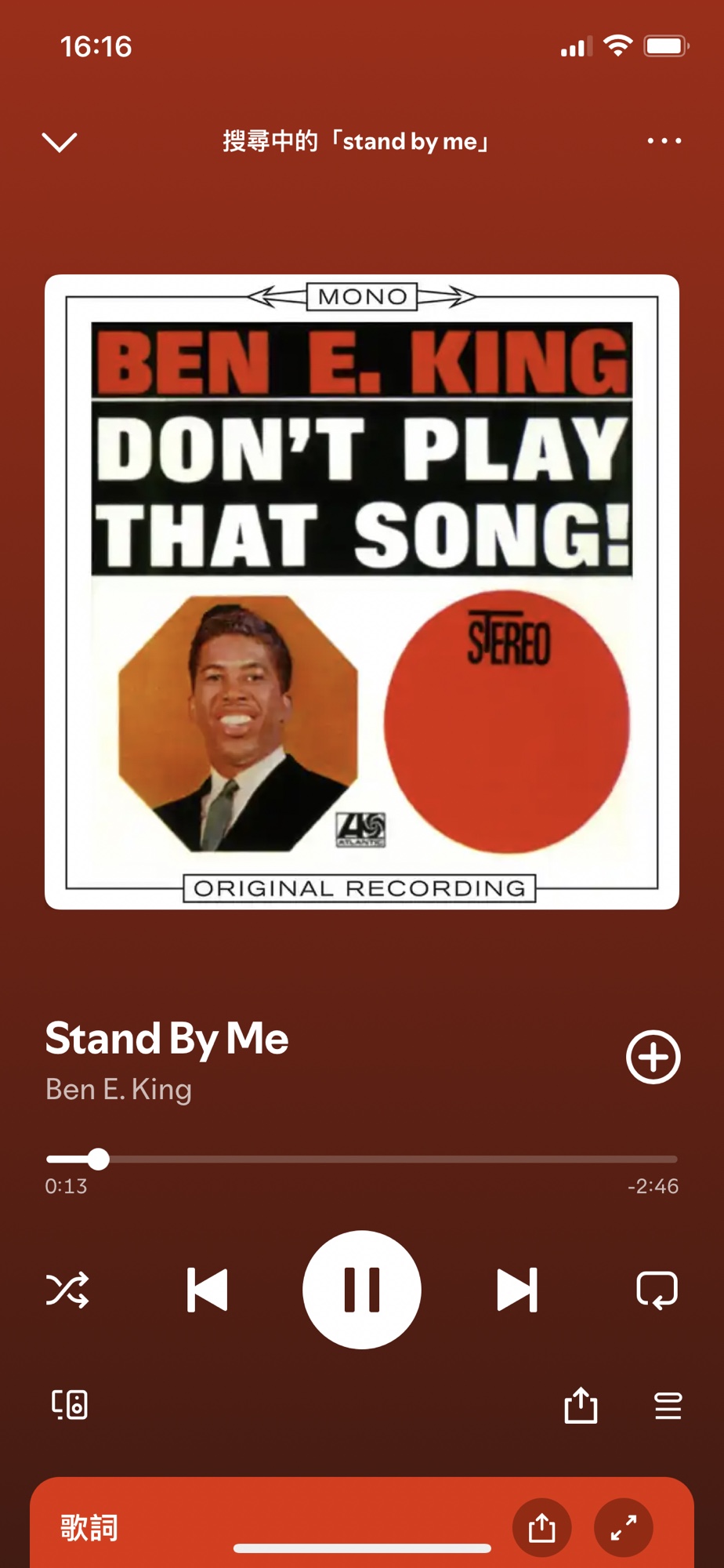Share the lyrics from the lyrics card

[x=541, y=1527]
